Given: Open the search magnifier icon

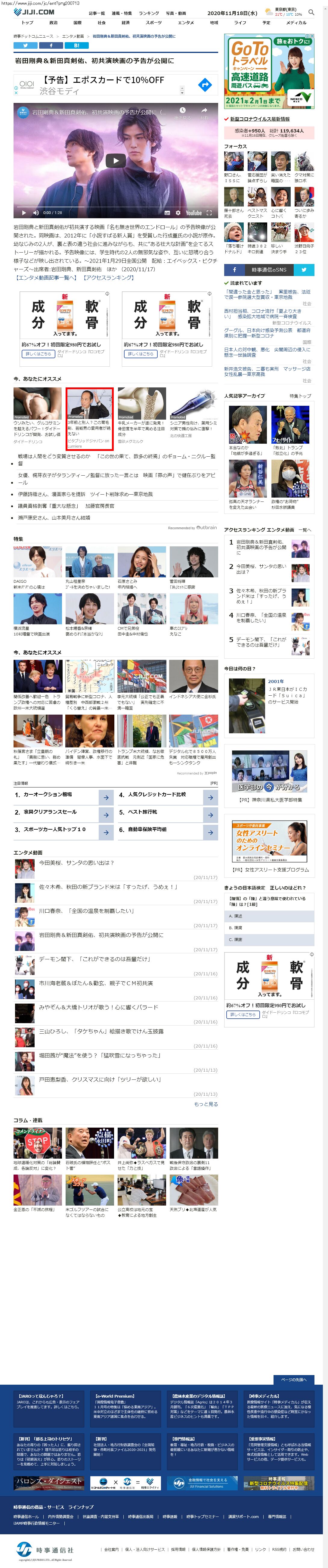Looking at the screenshot, I should coord(311,12).
